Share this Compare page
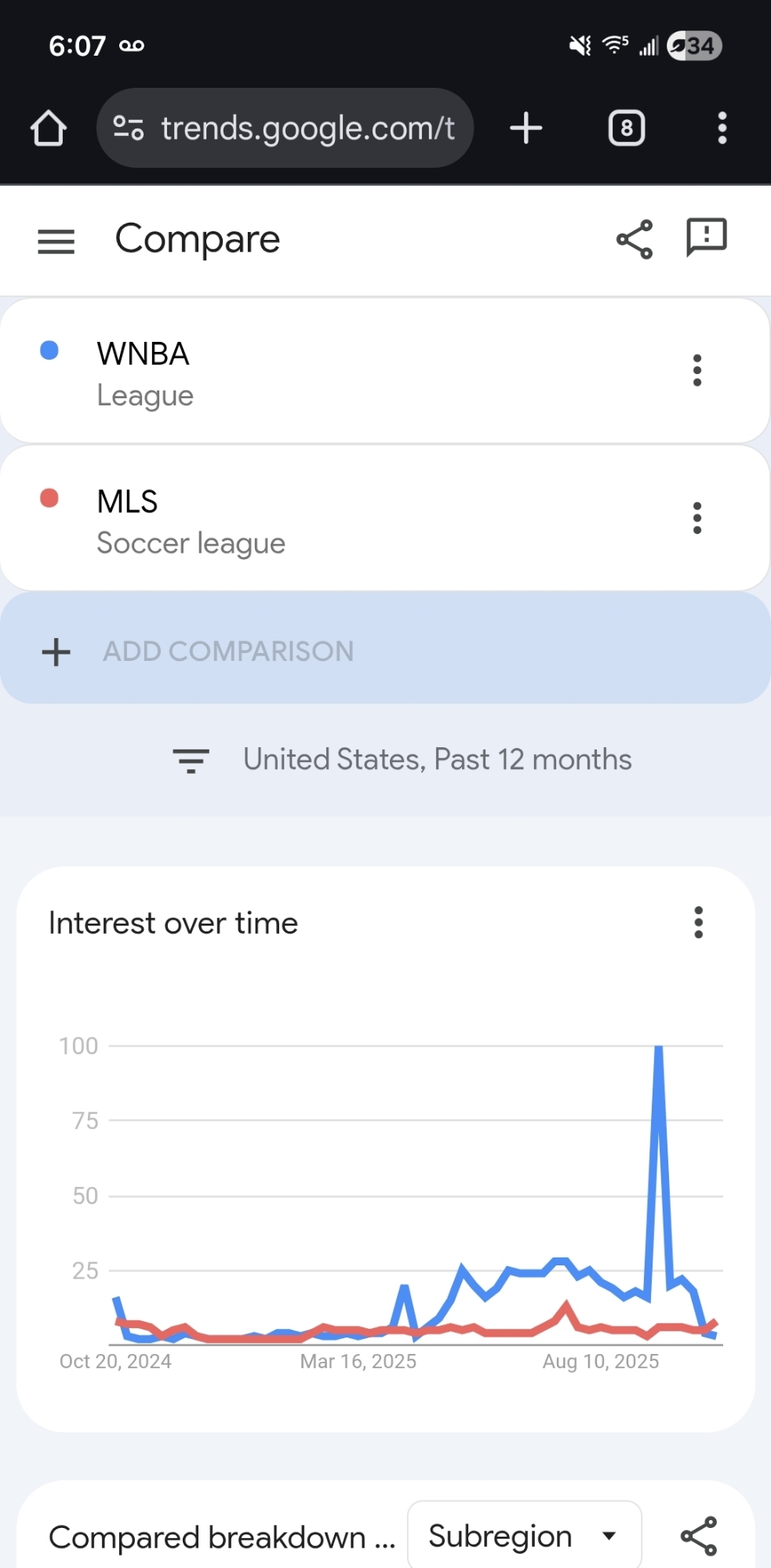Image resolution: width=771 pixels, height=1568 pixels. coord(635,239)
